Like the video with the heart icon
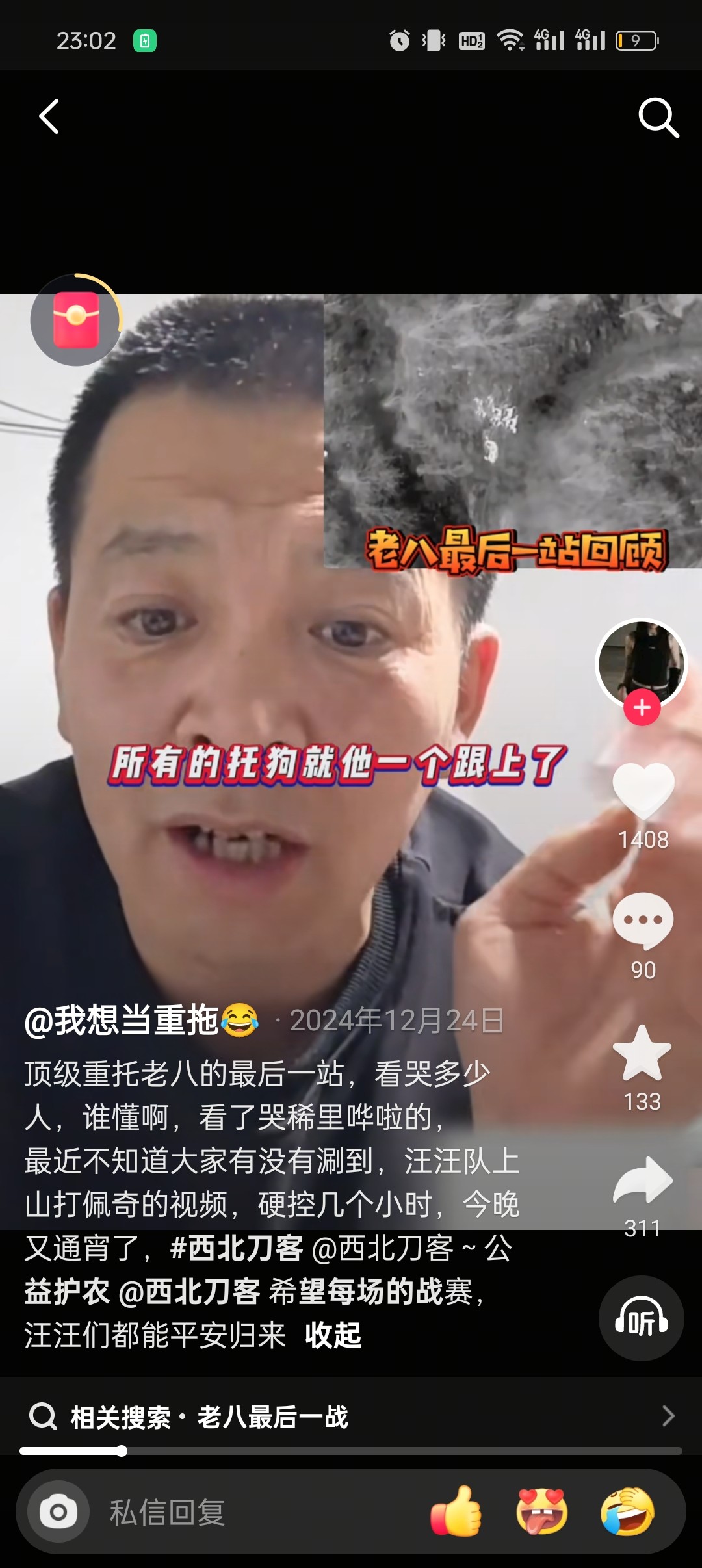The image size is (702, 1568). coord(643,790)
